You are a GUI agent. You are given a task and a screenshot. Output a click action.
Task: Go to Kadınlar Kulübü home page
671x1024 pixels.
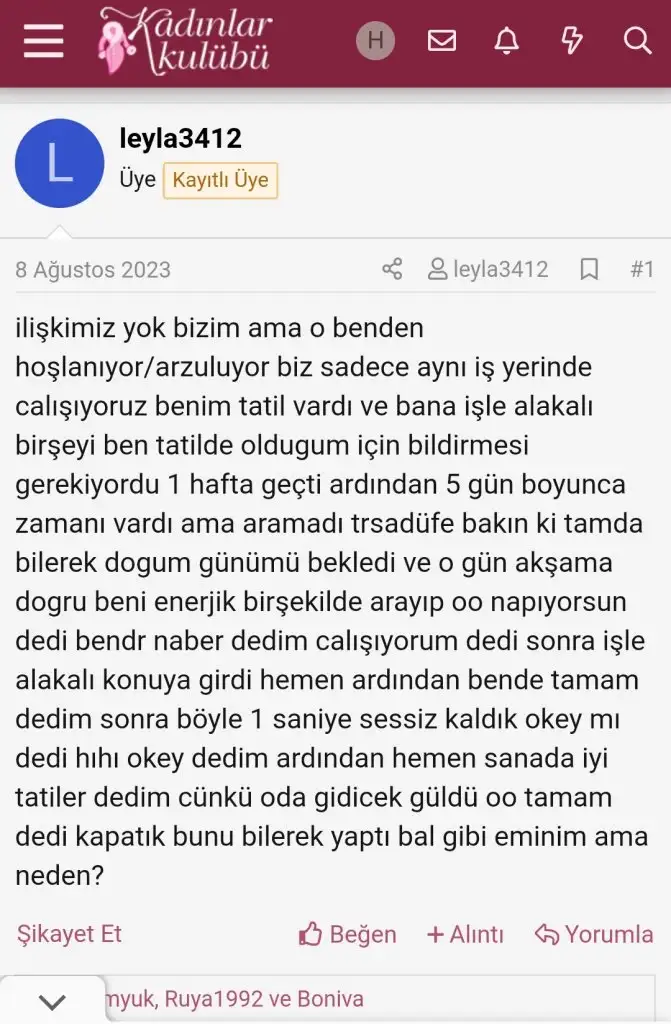pos(185,42)
